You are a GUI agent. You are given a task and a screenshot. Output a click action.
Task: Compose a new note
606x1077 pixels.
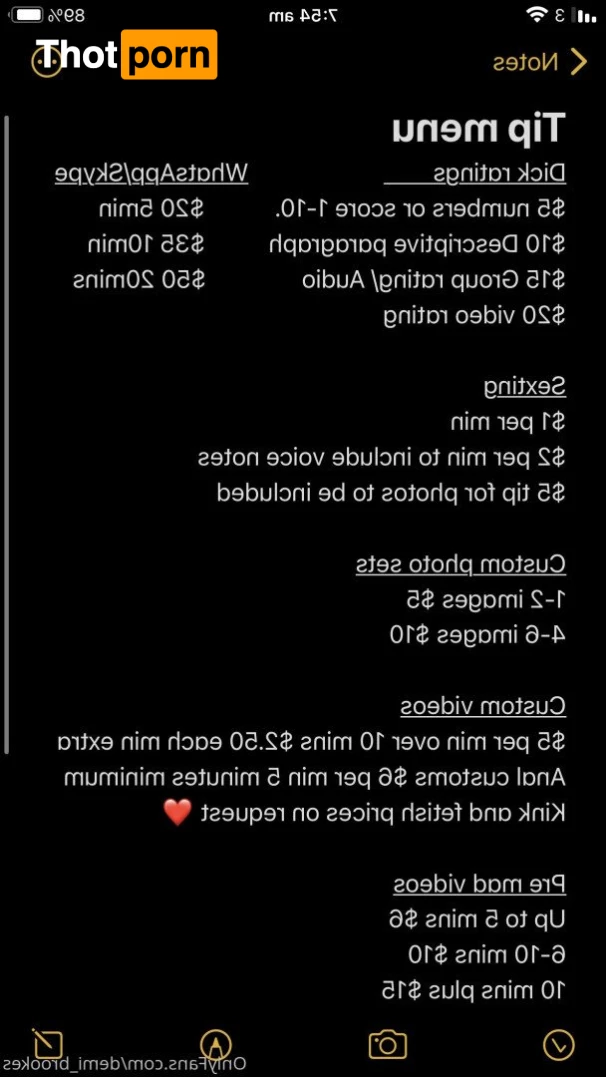coord(47,1043)
